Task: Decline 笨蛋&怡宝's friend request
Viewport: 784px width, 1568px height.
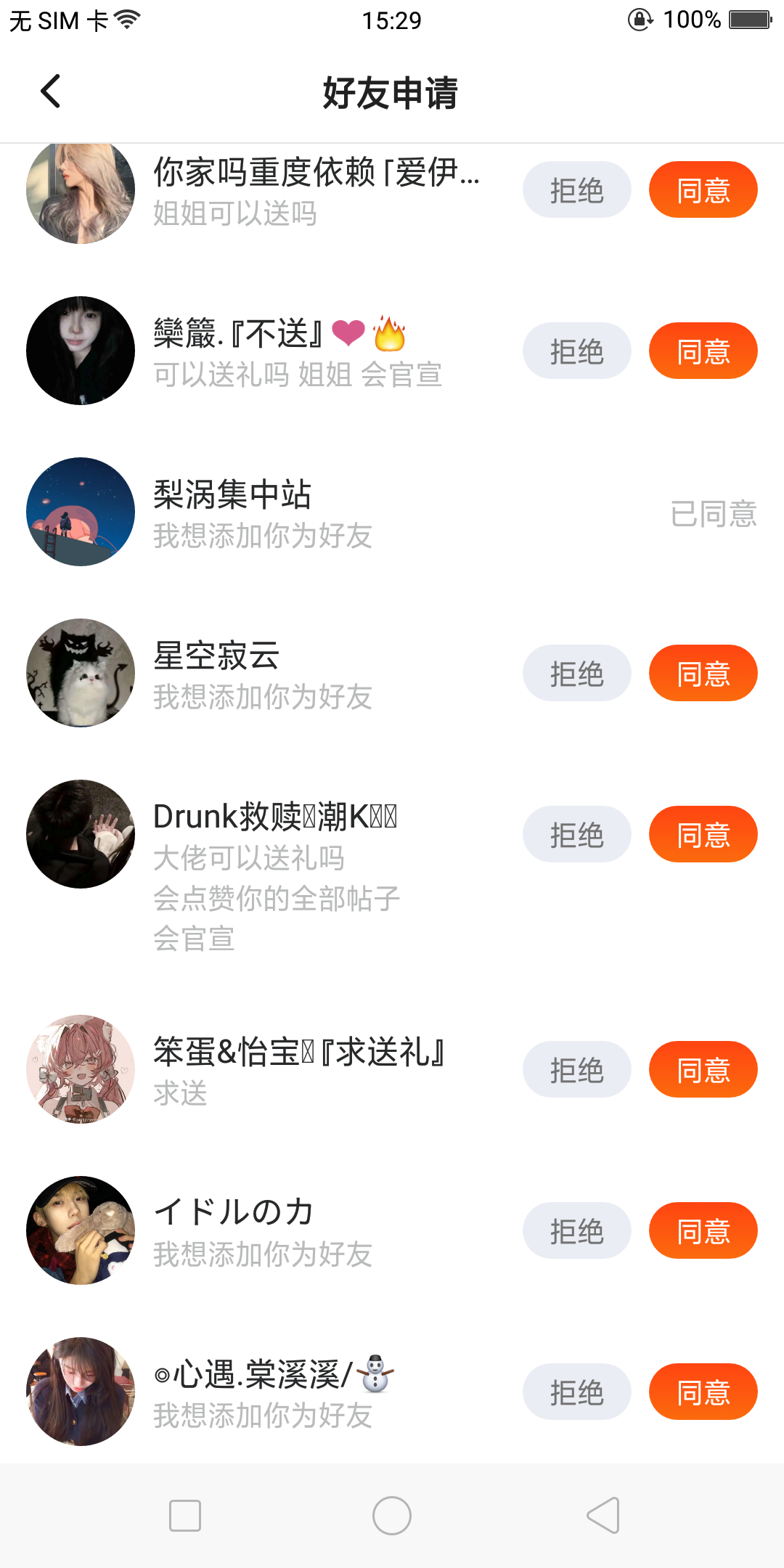Action: tap(576, 1070)
